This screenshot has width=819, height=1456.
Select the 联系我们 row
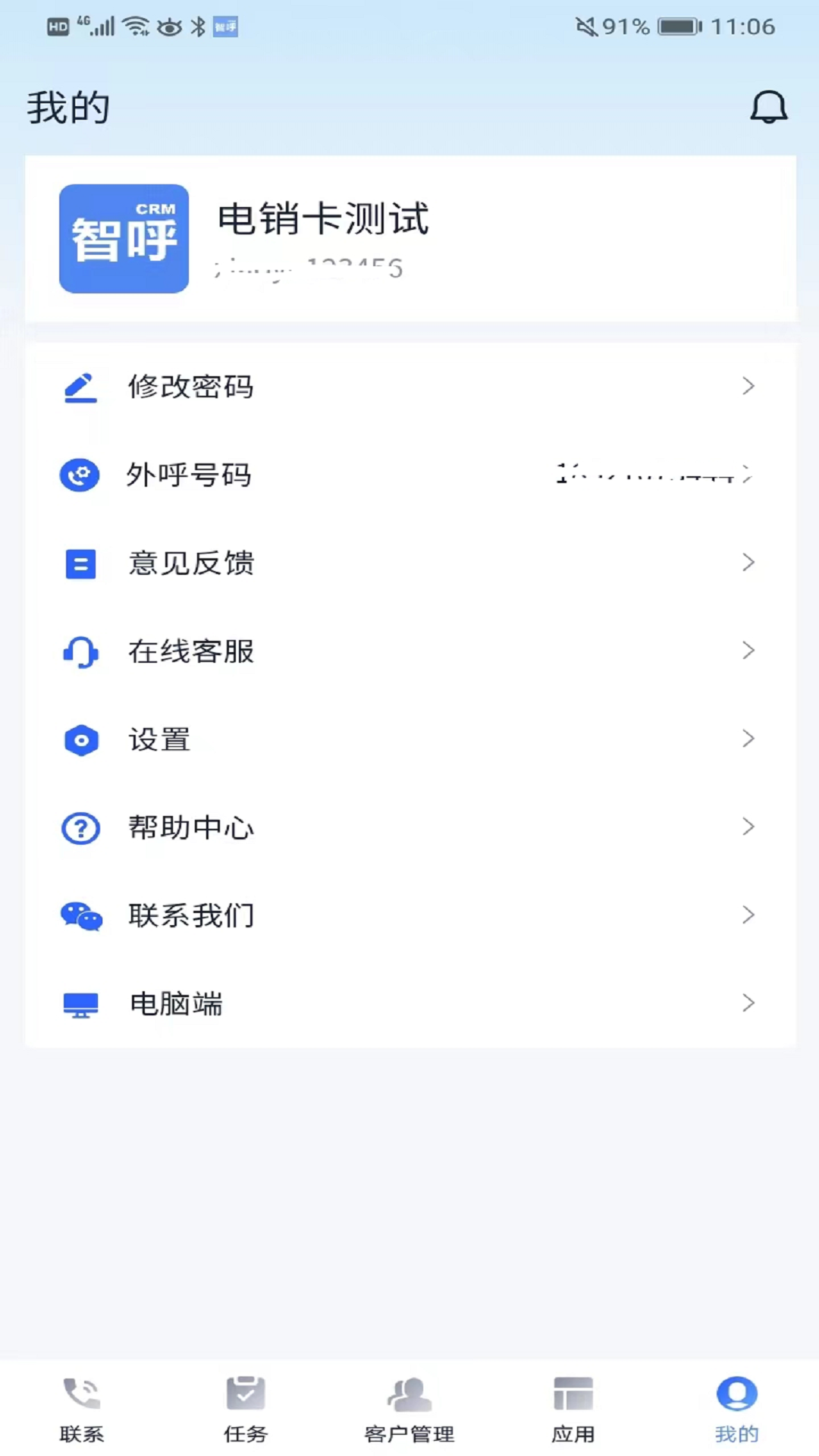point(409,915)
